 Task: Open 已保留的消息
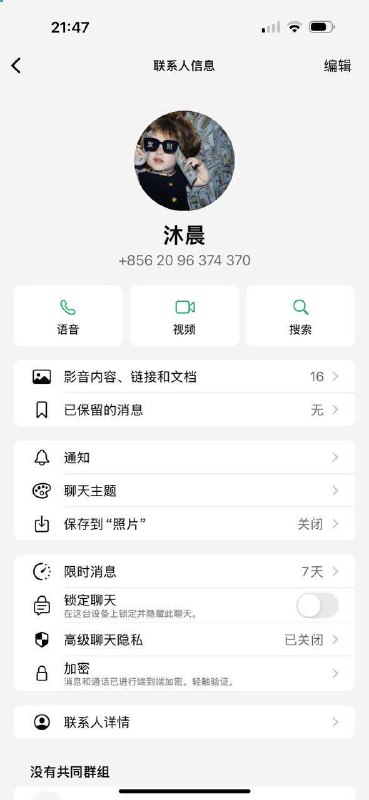(184, 410)
